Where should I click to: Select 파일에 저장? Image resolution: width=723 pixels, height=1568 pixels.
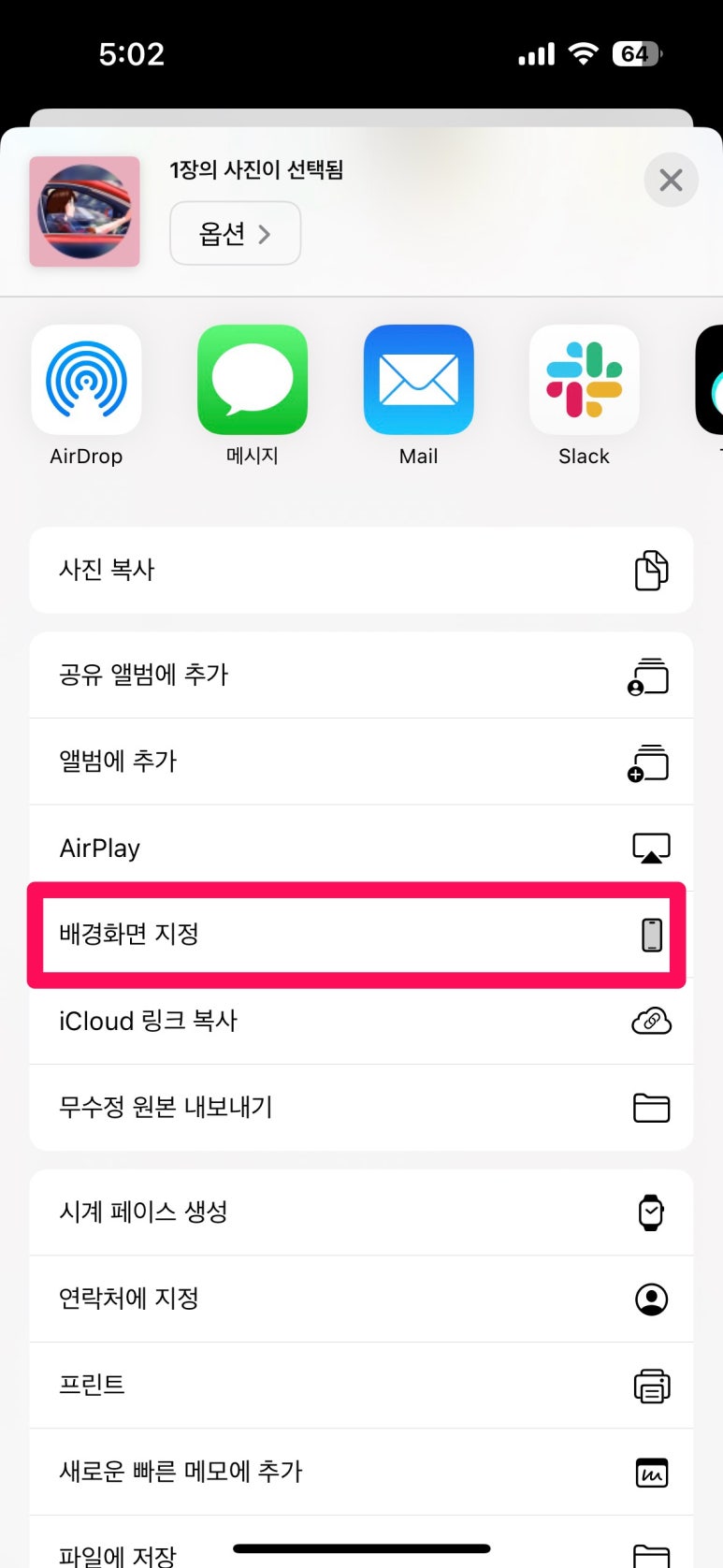361,1544
